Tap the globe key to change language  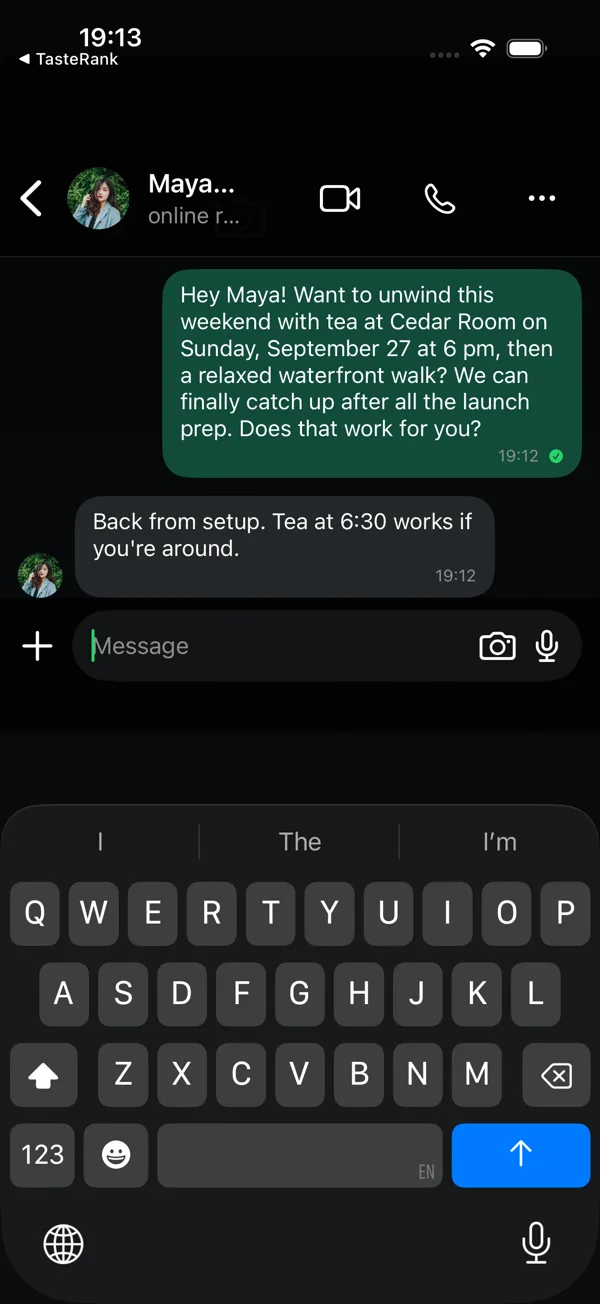pos(64,1244)
